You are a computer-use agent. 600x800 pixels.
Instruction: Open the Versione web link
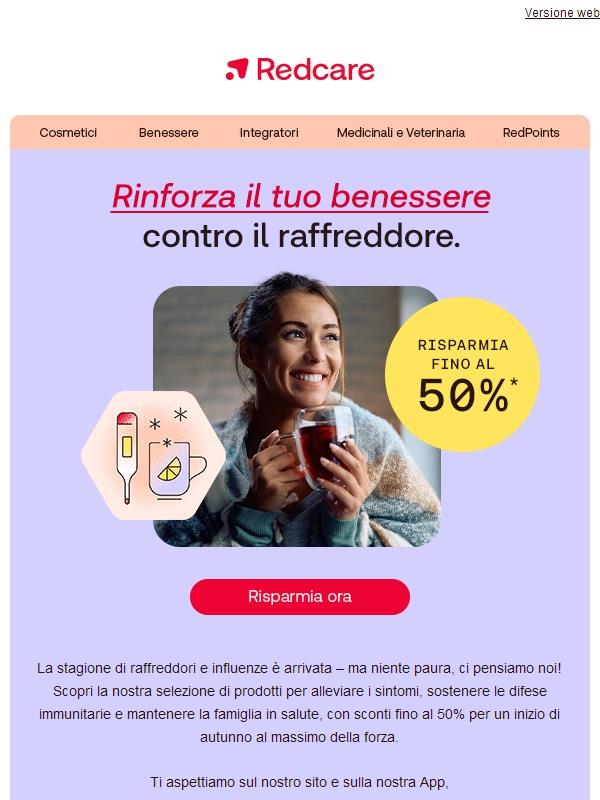pyautogui.click(x=561, y=13)
